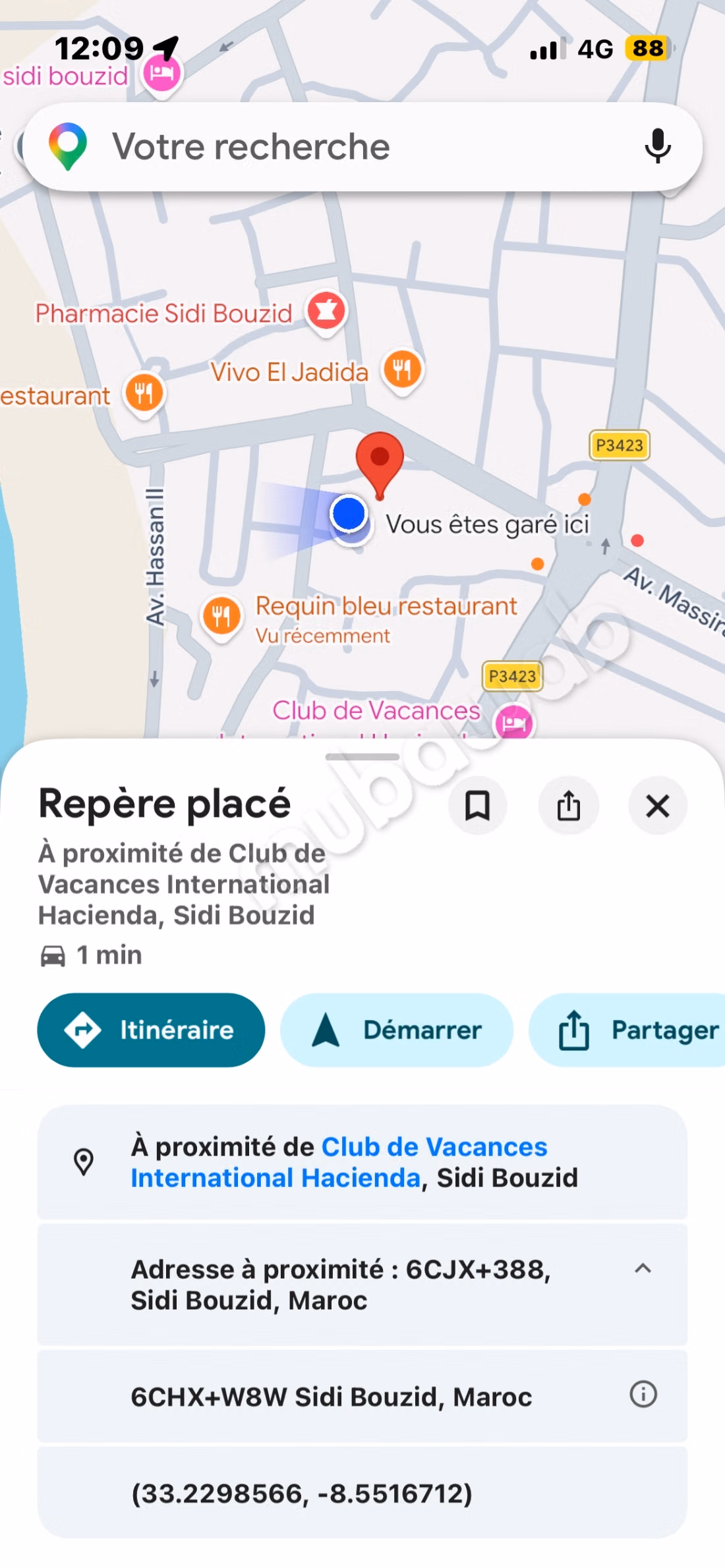The height and width of the screenshot is (1568, 725).
Task: Select the coordinates row (33.2298566, -8.5516712)
Action: pyautogui.click(x=362, y=1494)
